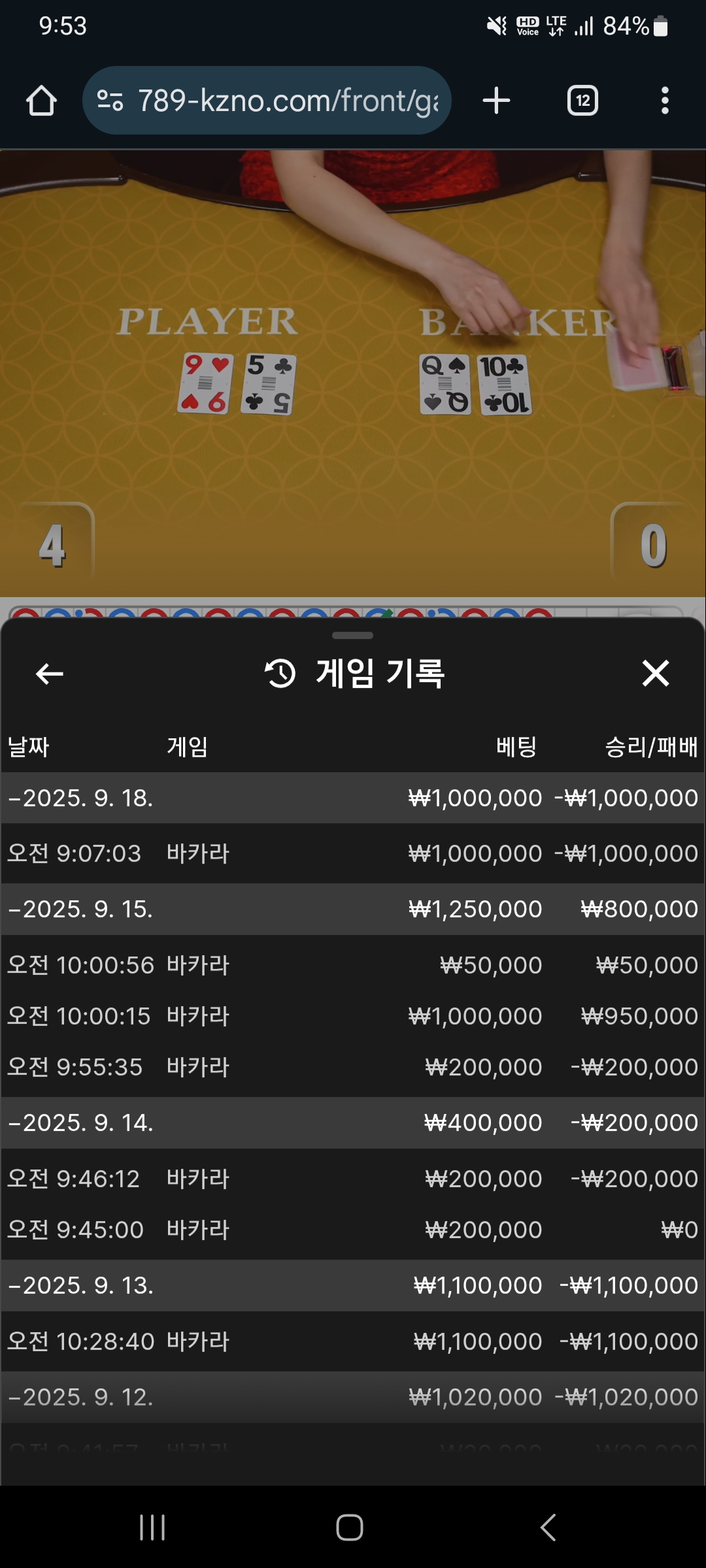
Task: Open the 오전 10:28:40 baccarat record
Action: pyautogui.click(x=353, y=1342)
